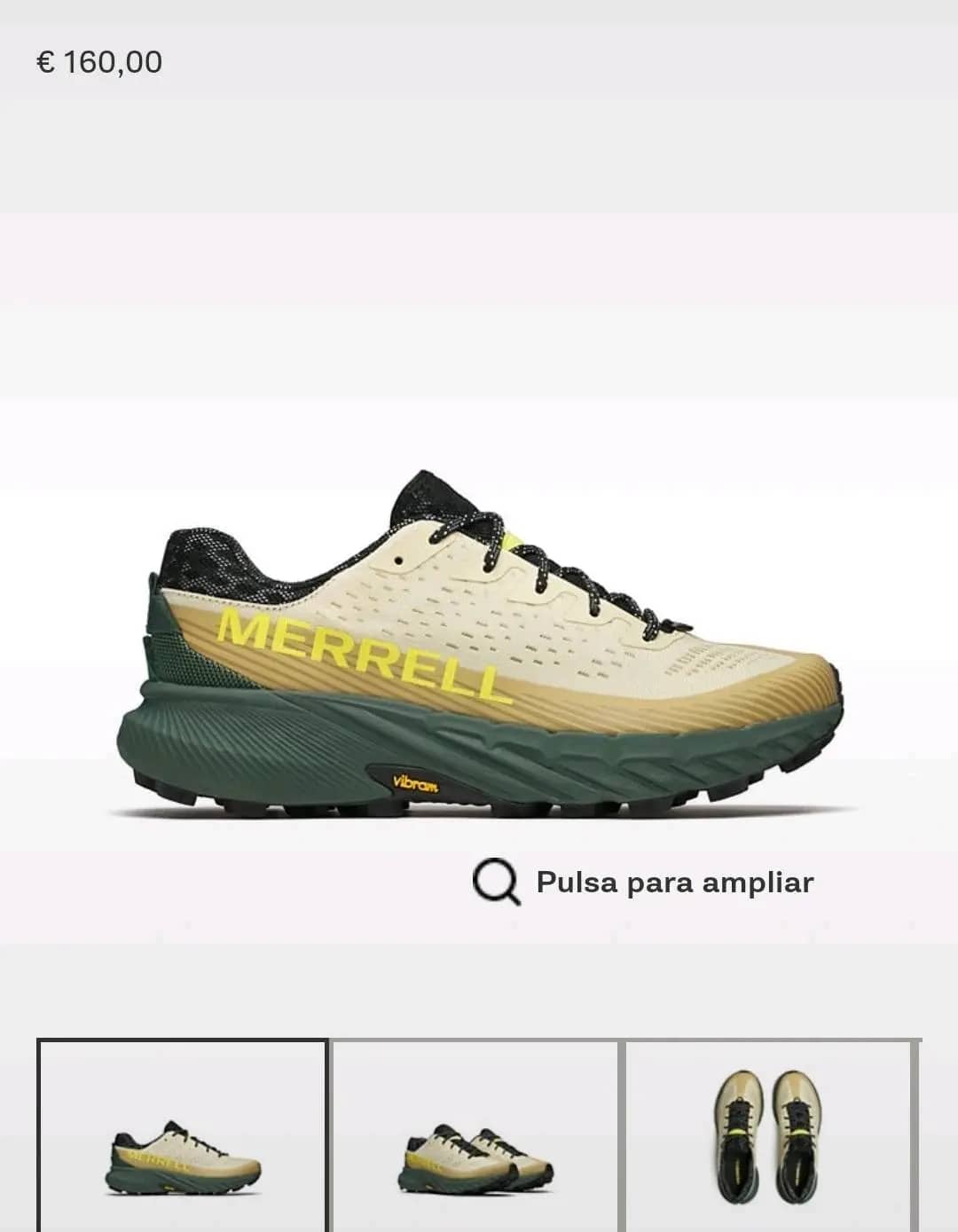
Task: Open enlarged view via Pulsa para ampliar text
Action: (x=676, y=881)
